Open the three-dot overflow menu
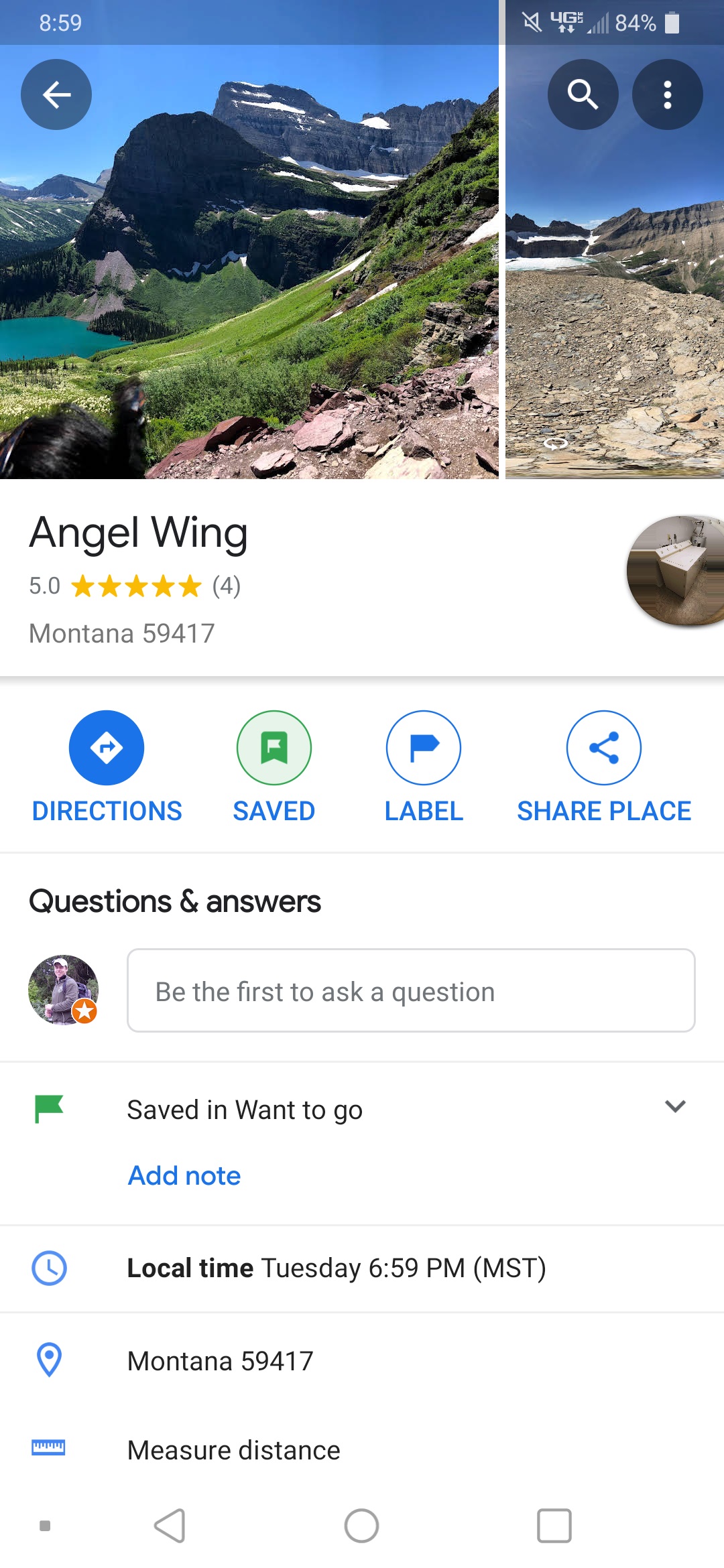 click(x=667, y=94)
